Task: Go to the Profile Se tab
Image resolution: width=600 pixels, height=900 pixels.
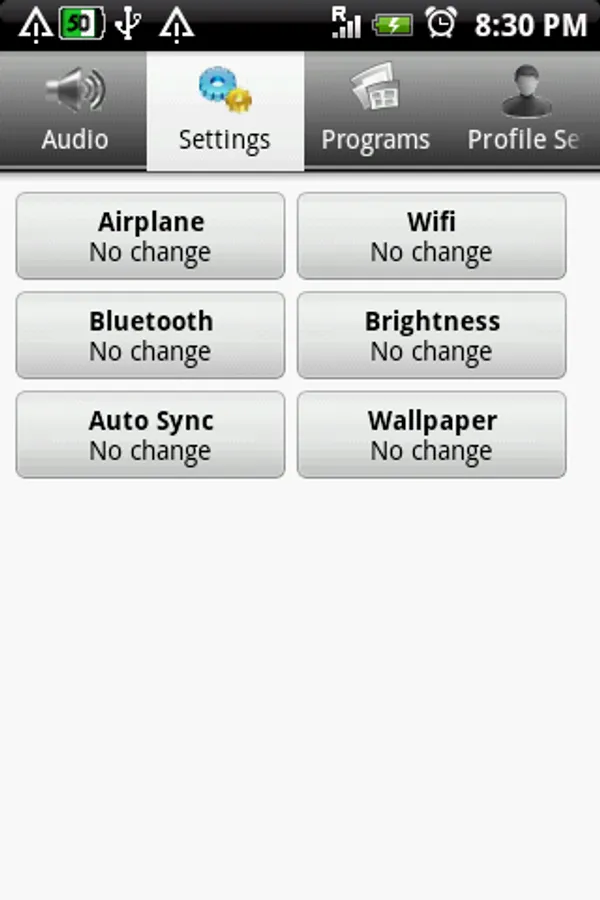Action: pos(525,110)
